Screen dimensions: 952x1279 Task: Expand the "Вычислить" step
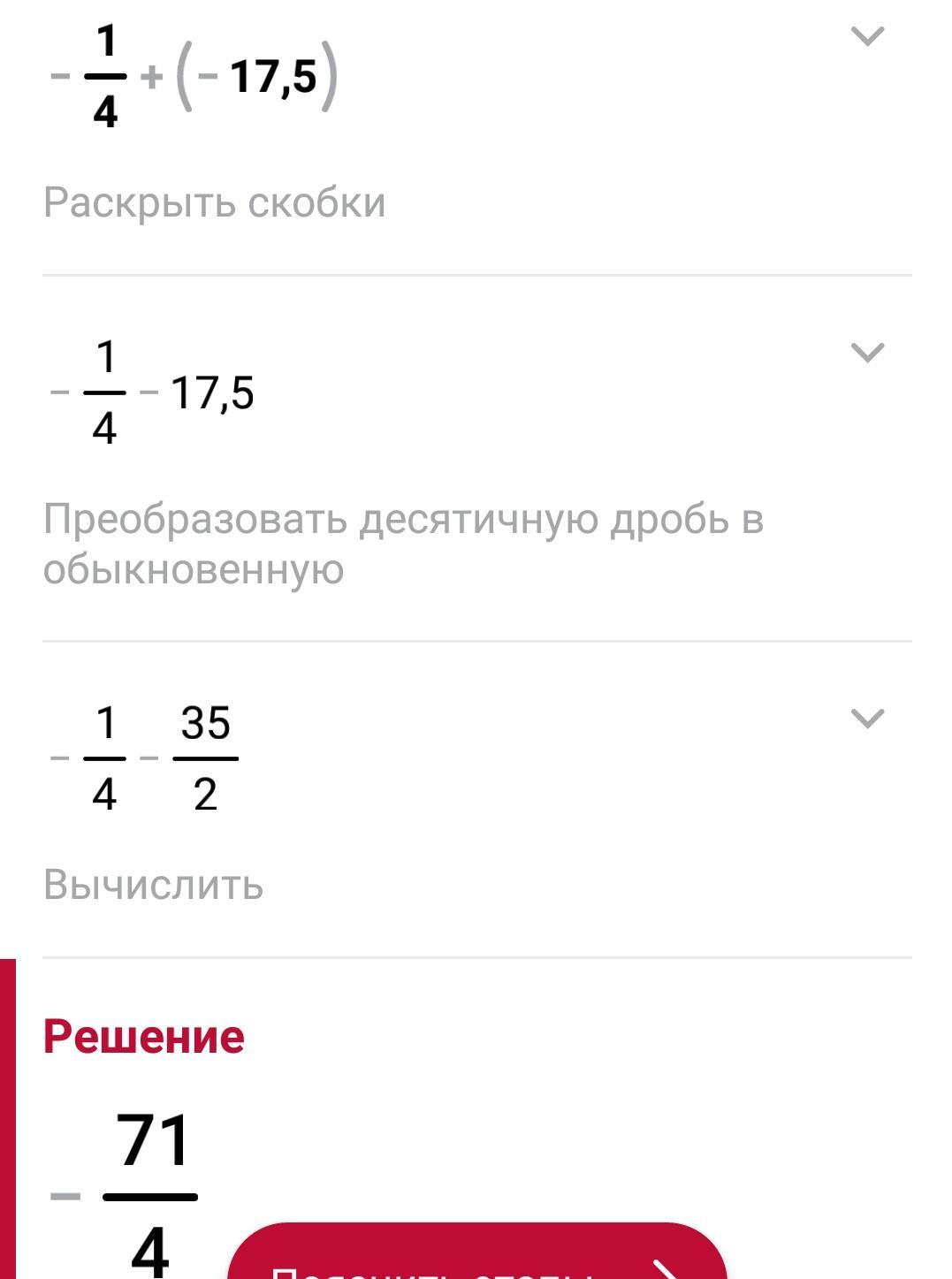866,719
